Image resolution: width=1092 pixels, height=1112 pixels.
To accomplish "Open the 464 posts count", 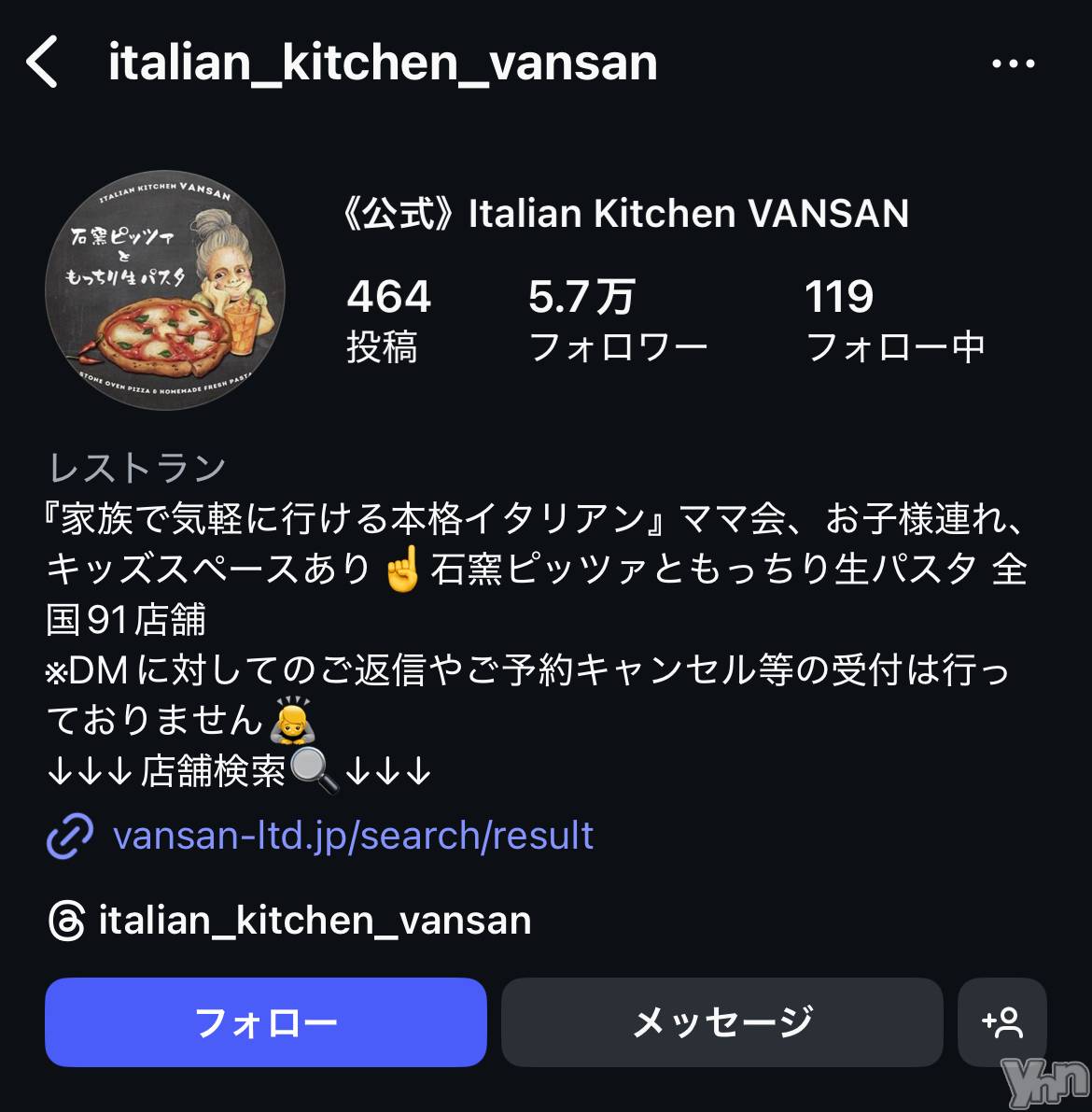I will click(388, 320).
